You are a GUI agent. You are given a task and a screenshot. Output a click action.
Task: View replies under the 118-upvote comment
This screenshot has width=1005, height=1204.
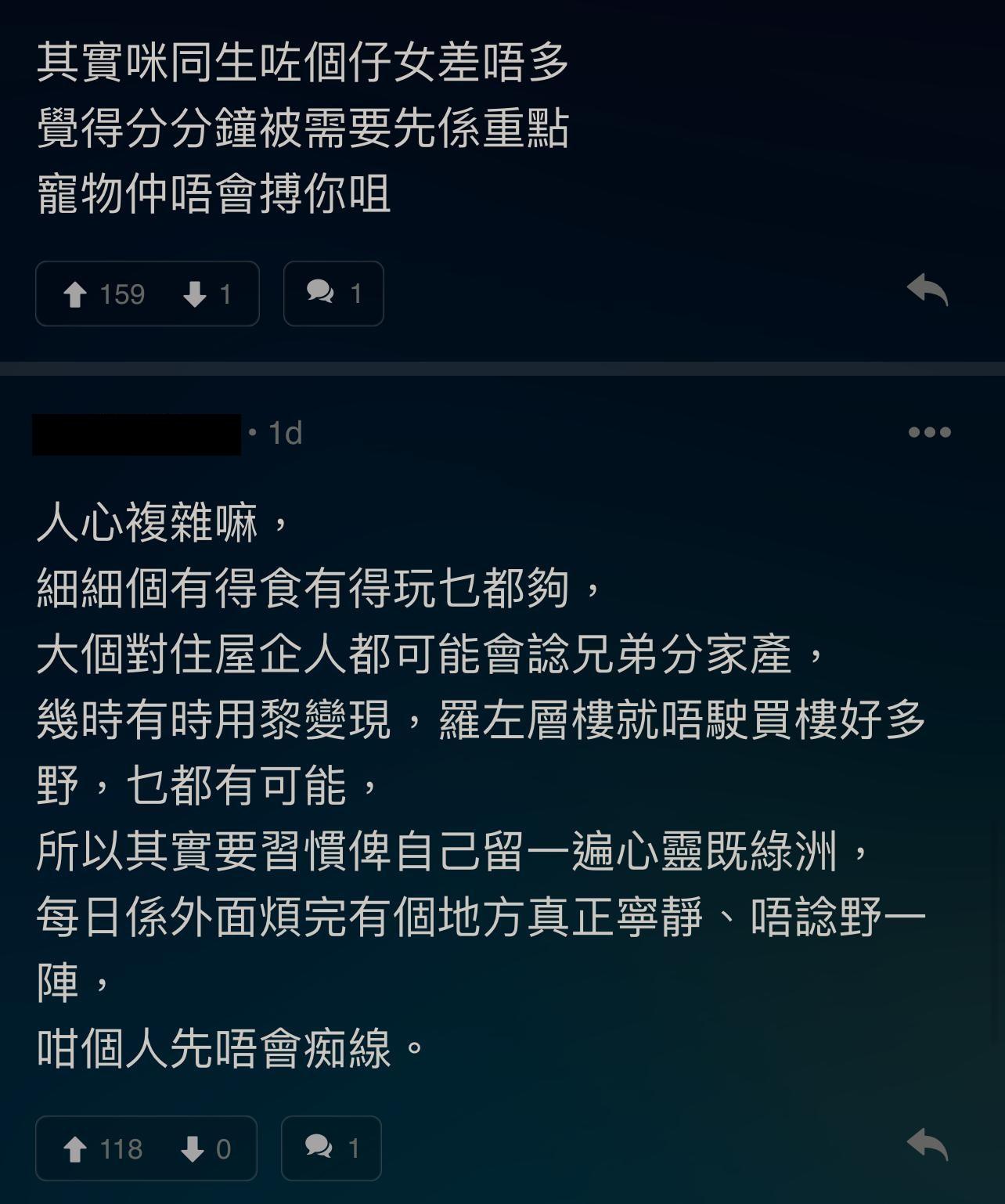[x=331, y=1148]
